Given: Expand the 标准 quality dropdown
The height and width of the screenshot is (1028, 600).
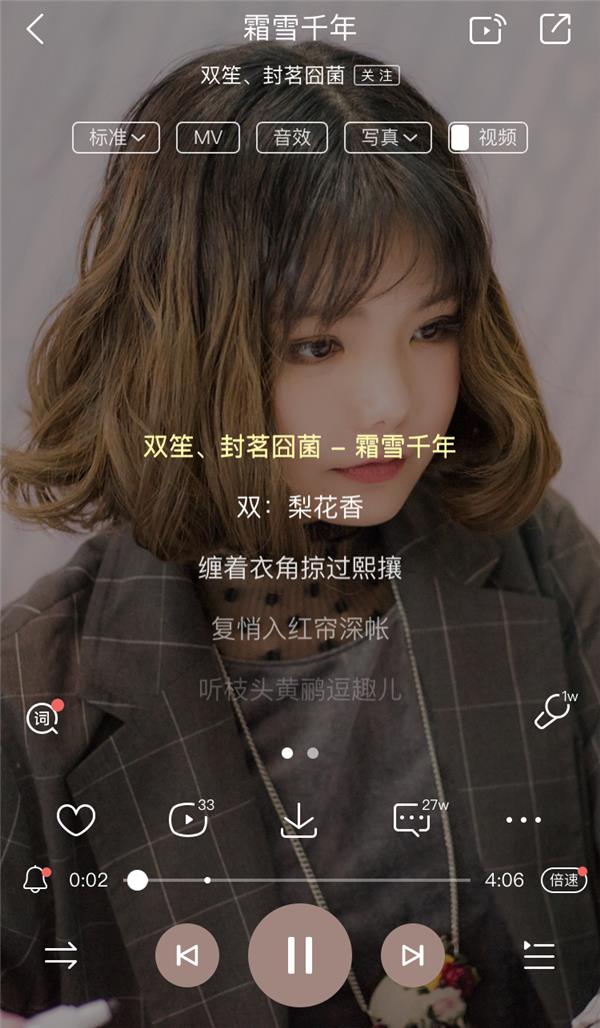Looking at the screenshot, I should pyautogui.click(x=116, y=138).
